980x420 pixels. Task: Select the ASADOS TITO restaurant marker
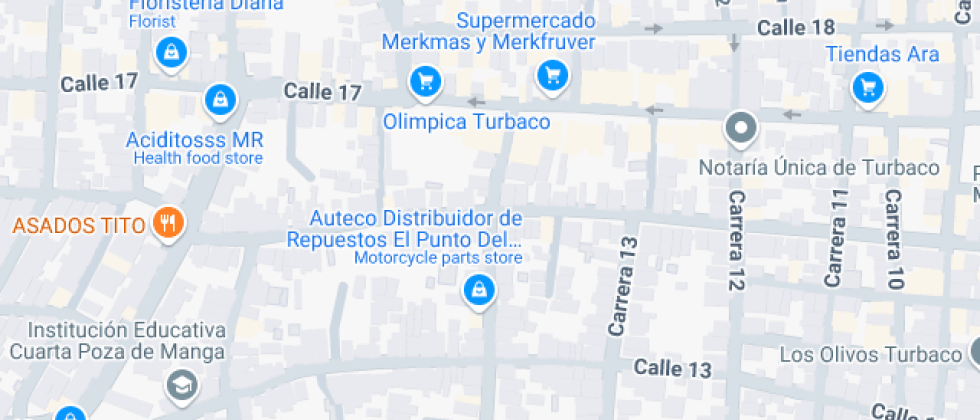(x=168, y=224)
